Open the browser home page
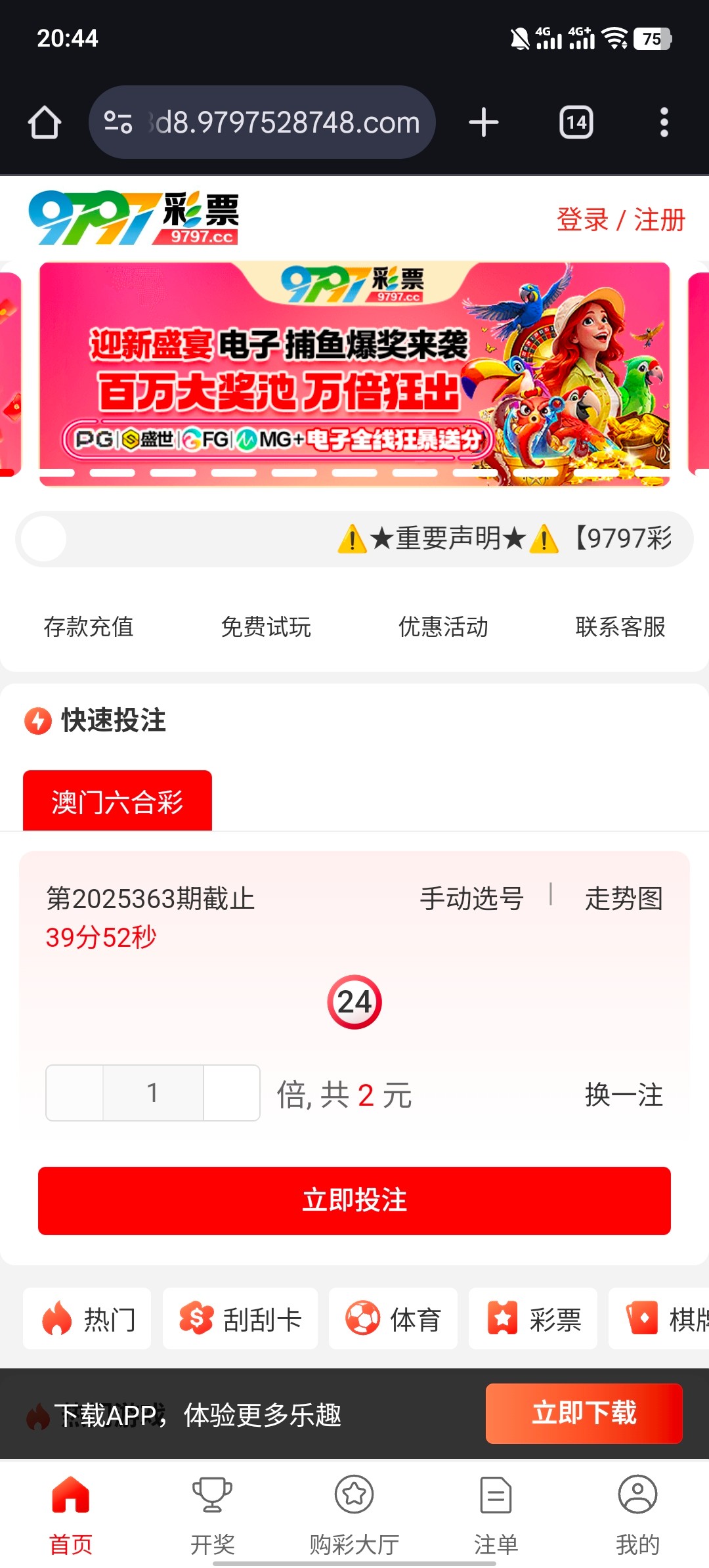Viewport: 709px width, 1568px height. coord(45,122)
